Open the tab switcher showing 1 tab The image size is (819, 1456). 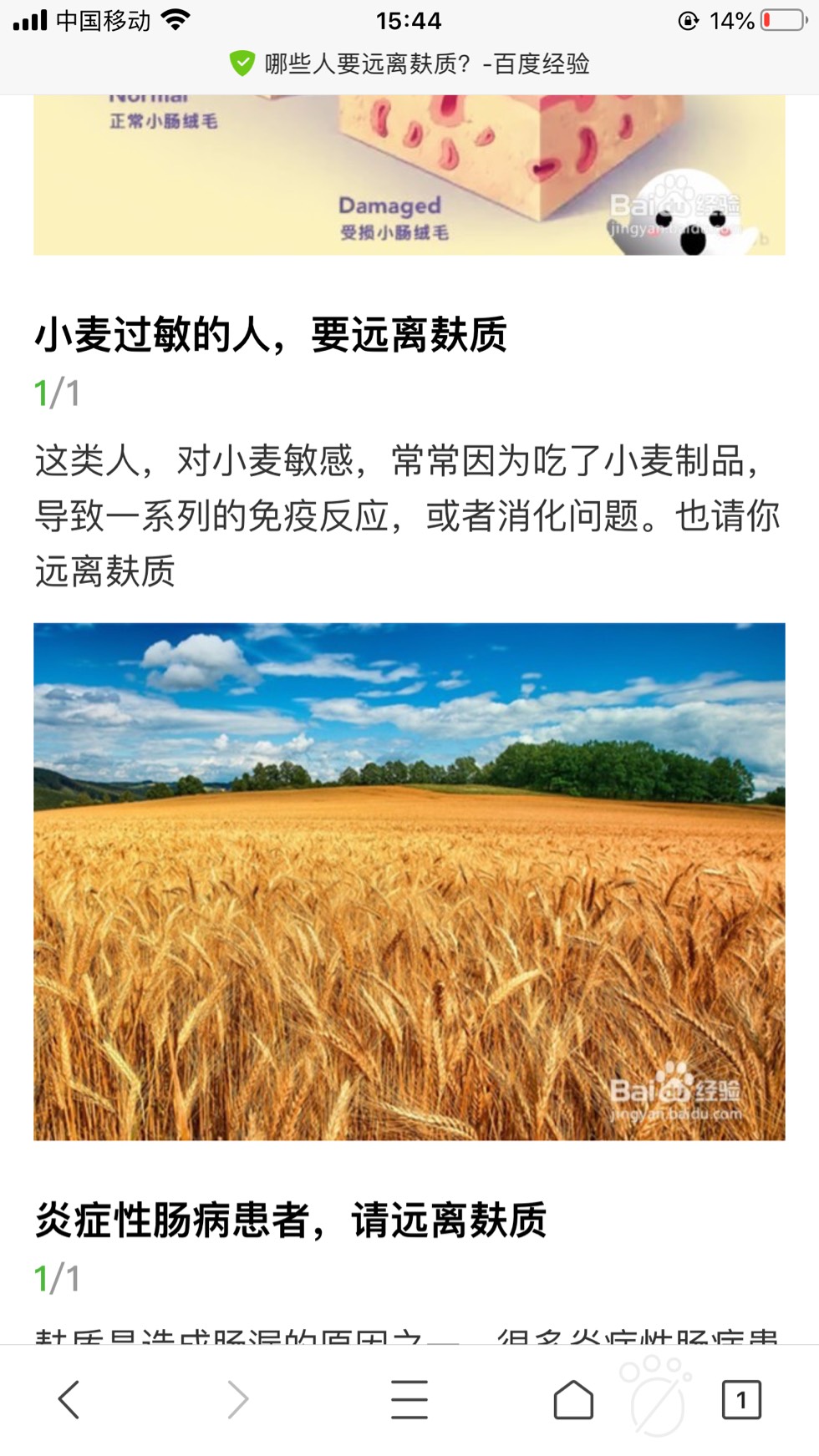click(741, 1399)
